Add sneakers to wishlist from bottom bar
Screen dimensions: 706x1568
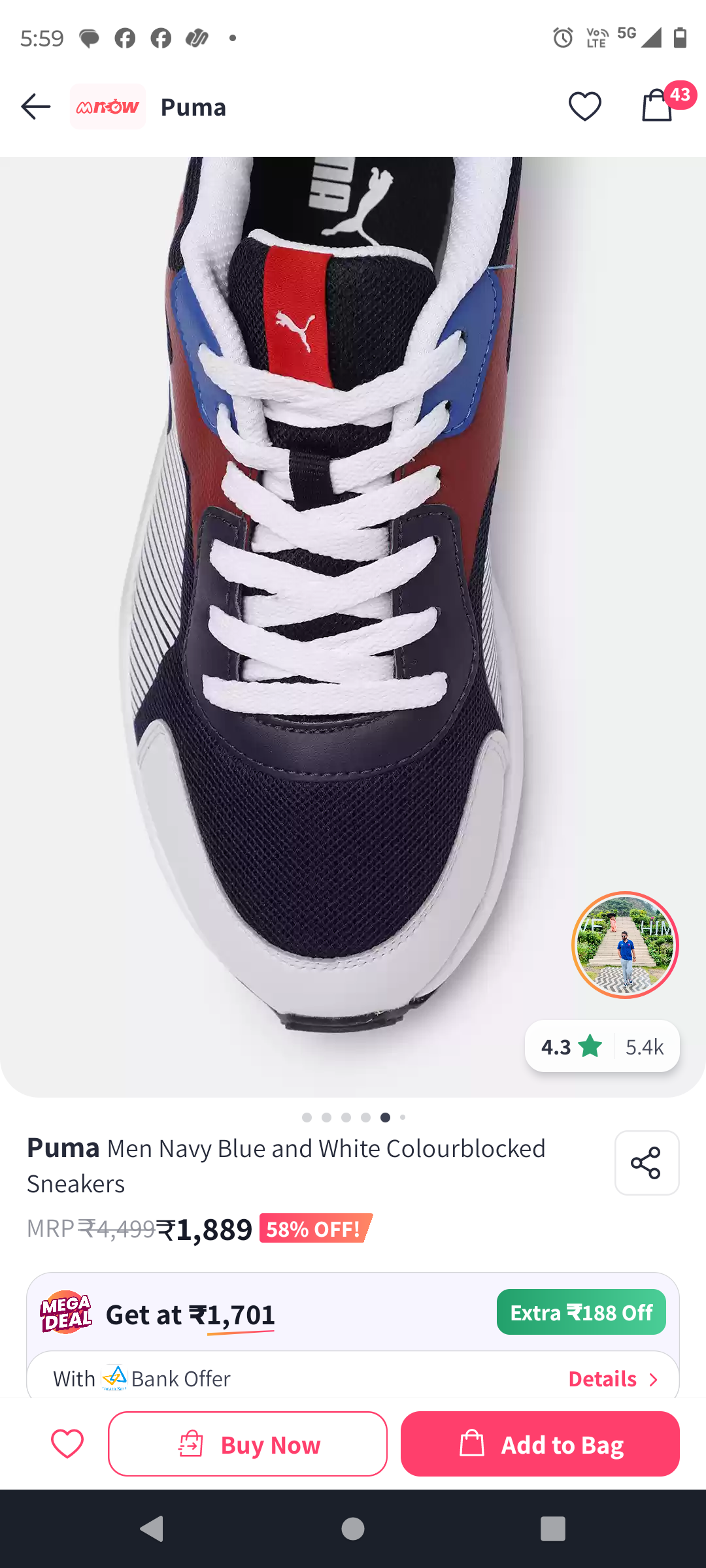(67, 1444)
